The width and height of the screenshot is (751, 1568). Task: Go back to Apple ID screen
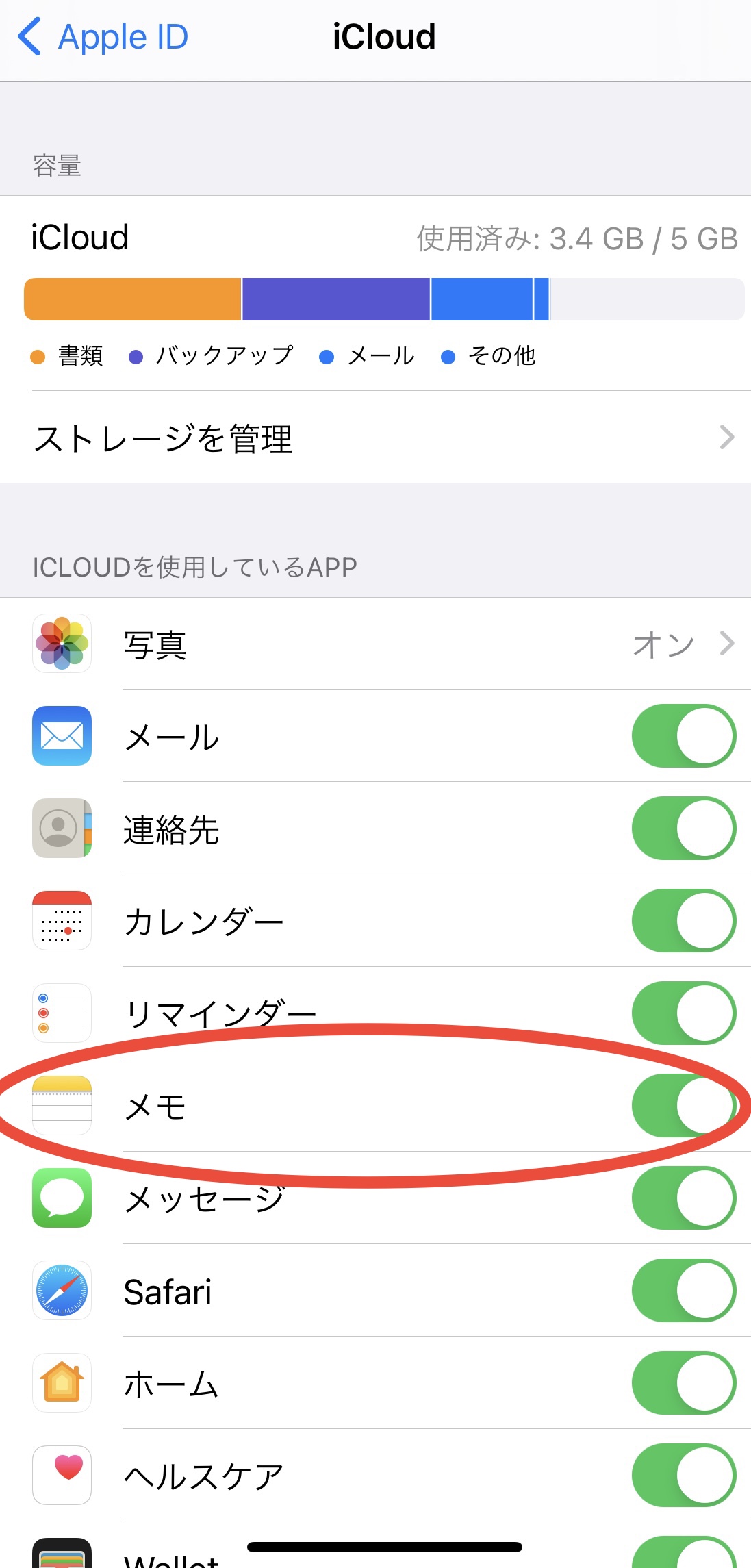coord(103,36)
